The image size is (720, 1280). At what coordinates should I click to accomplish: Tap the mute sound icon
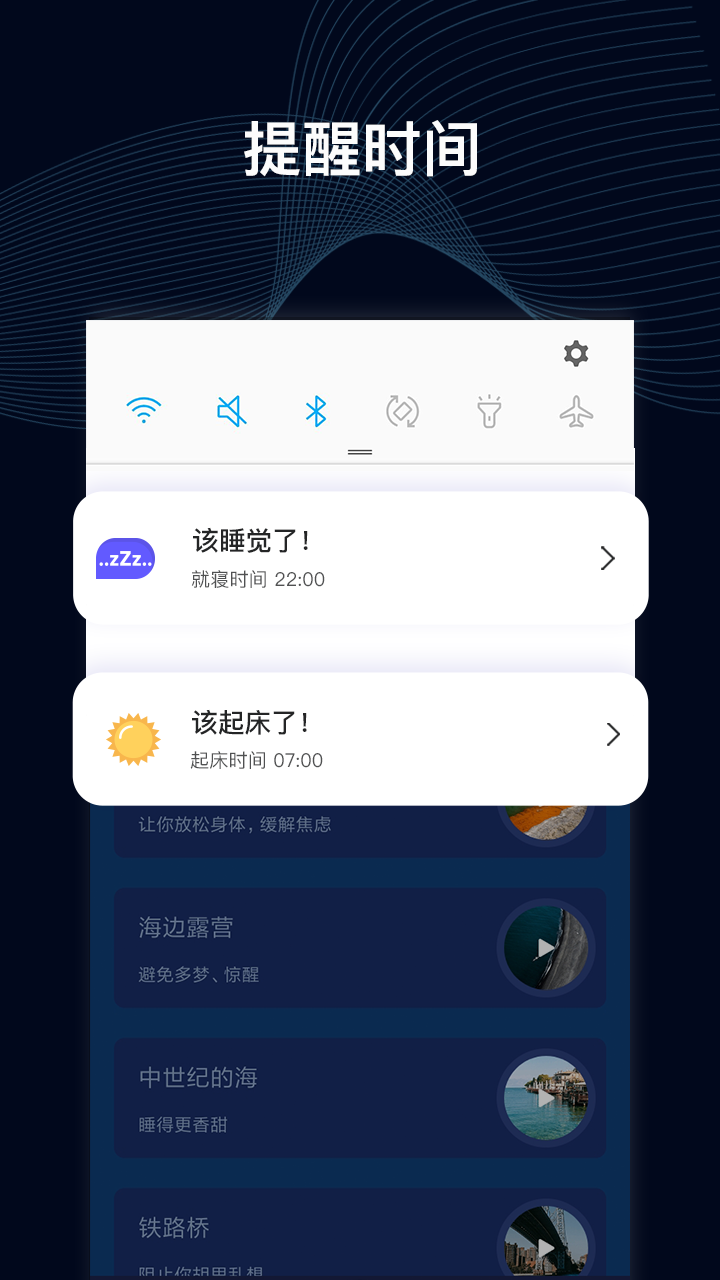[230, 409]
